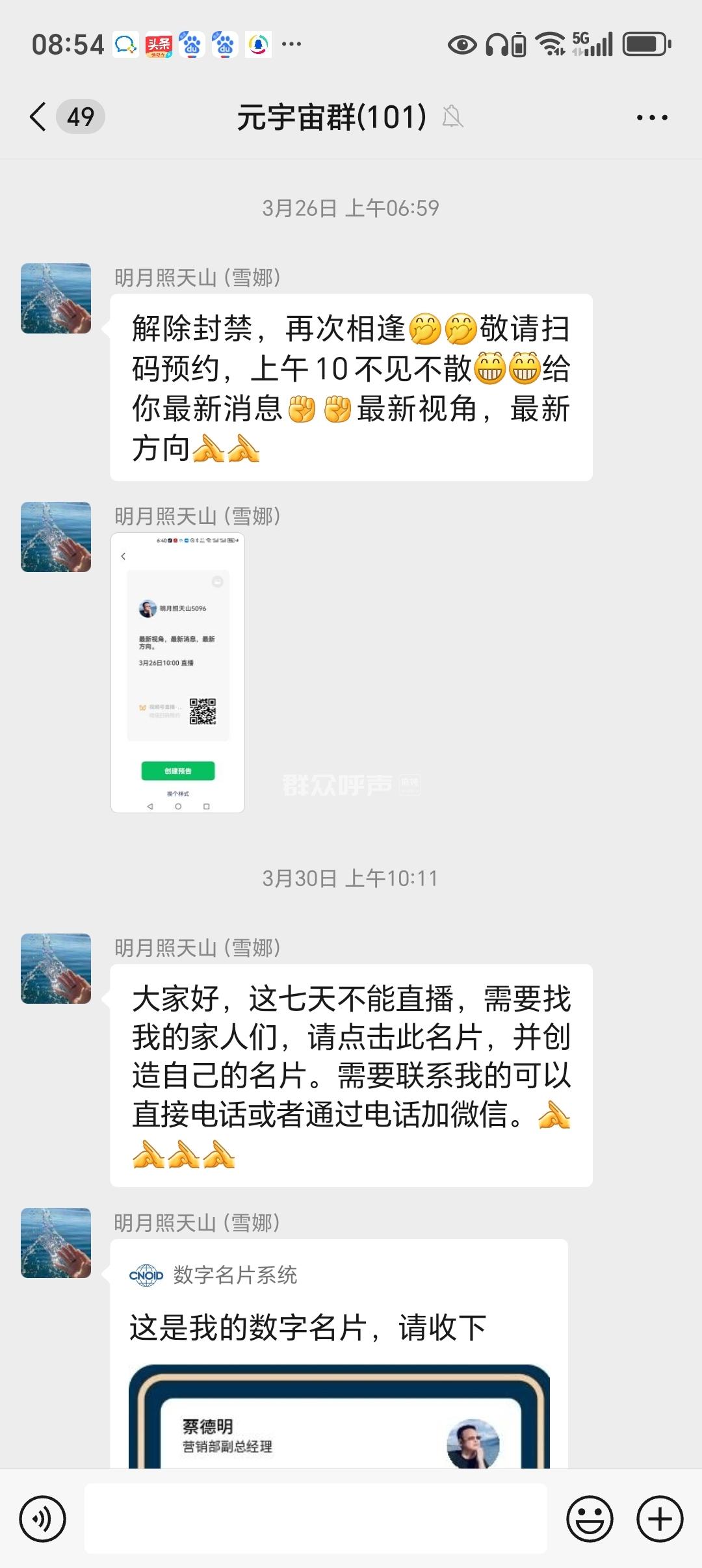Open the emoji sticker panel

point(590,1519)
